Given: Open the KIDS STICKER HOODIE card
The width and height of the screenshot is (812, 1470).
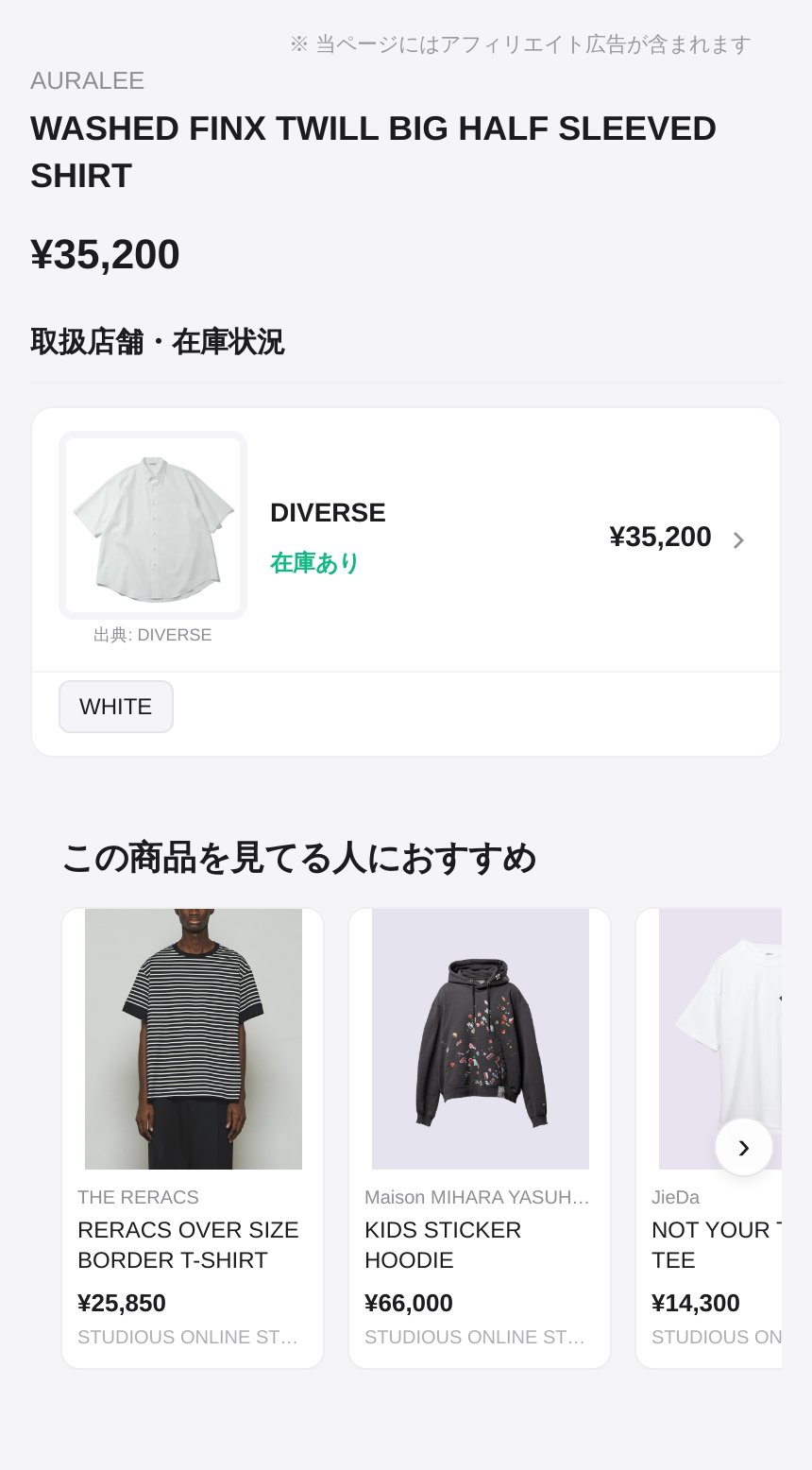Looking at the screenshot, I should point(480,1137).
